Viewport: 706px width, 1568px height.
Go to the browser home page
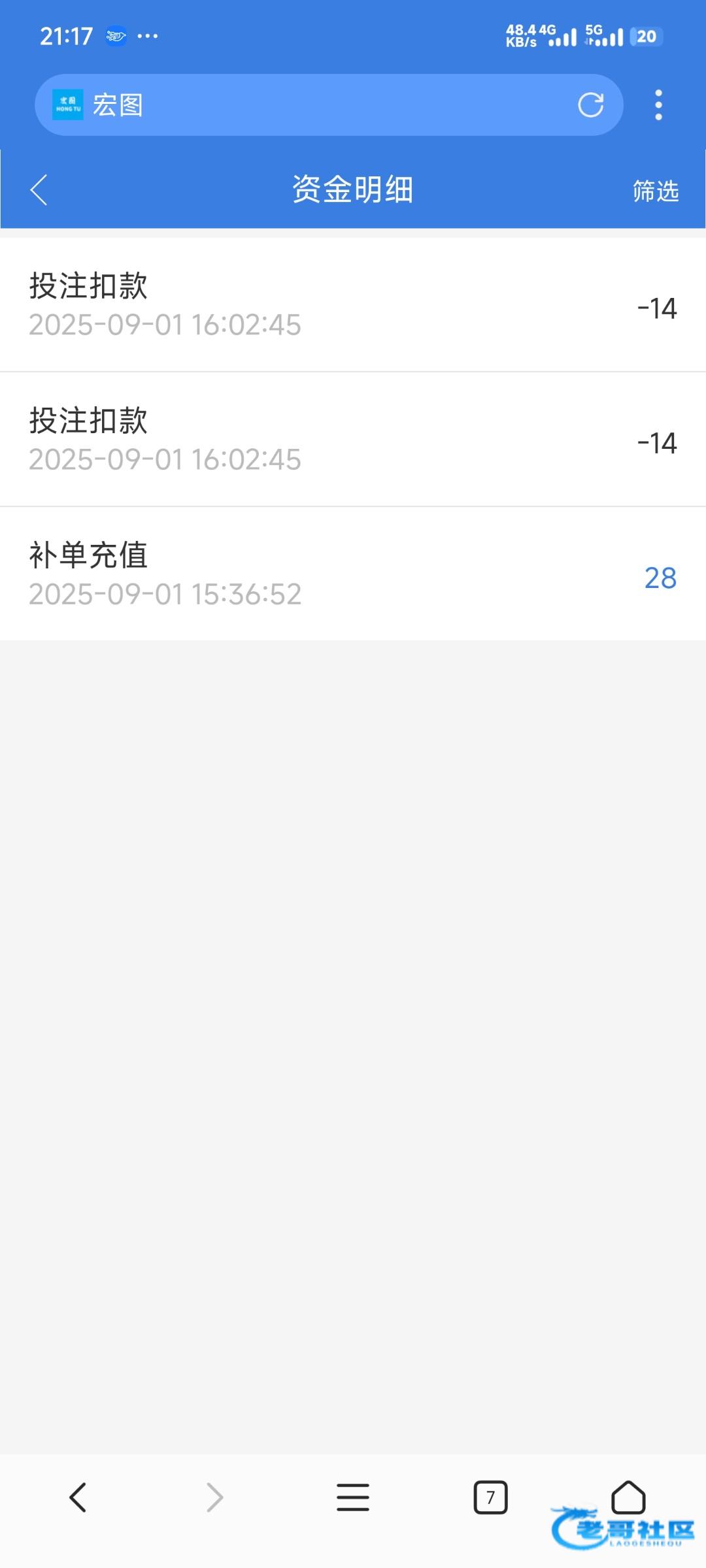628,1497
